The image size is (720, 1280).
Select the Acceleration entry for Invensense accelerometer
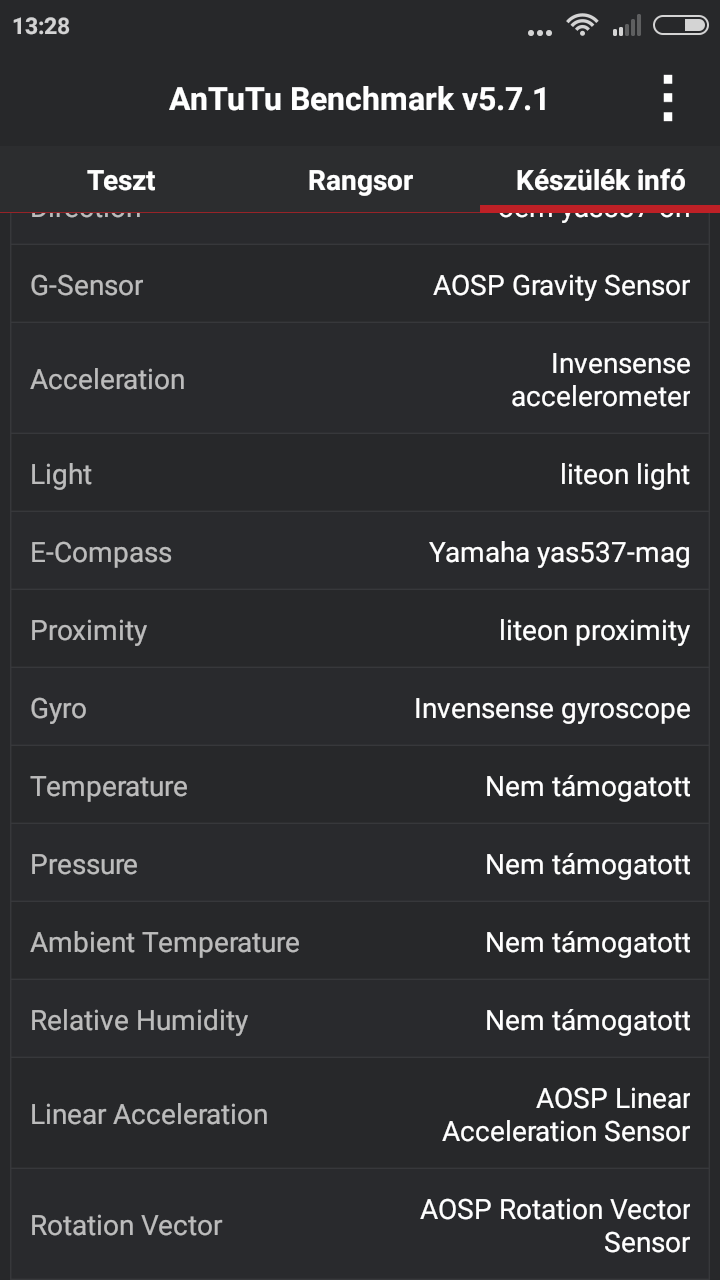point(360,379)
